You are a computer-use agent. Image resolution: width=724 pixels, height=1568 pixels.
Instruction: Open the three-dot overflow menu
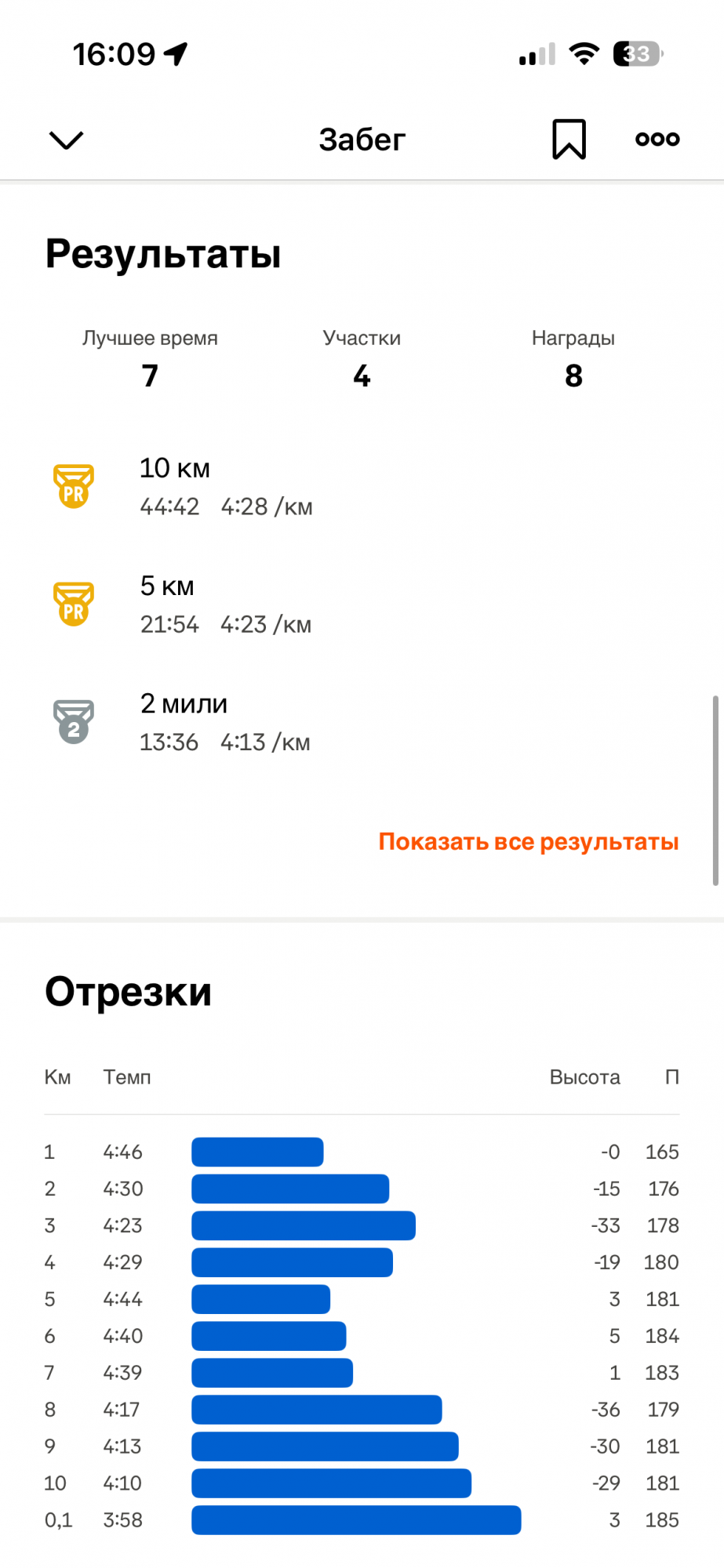[x=657, y=140]
